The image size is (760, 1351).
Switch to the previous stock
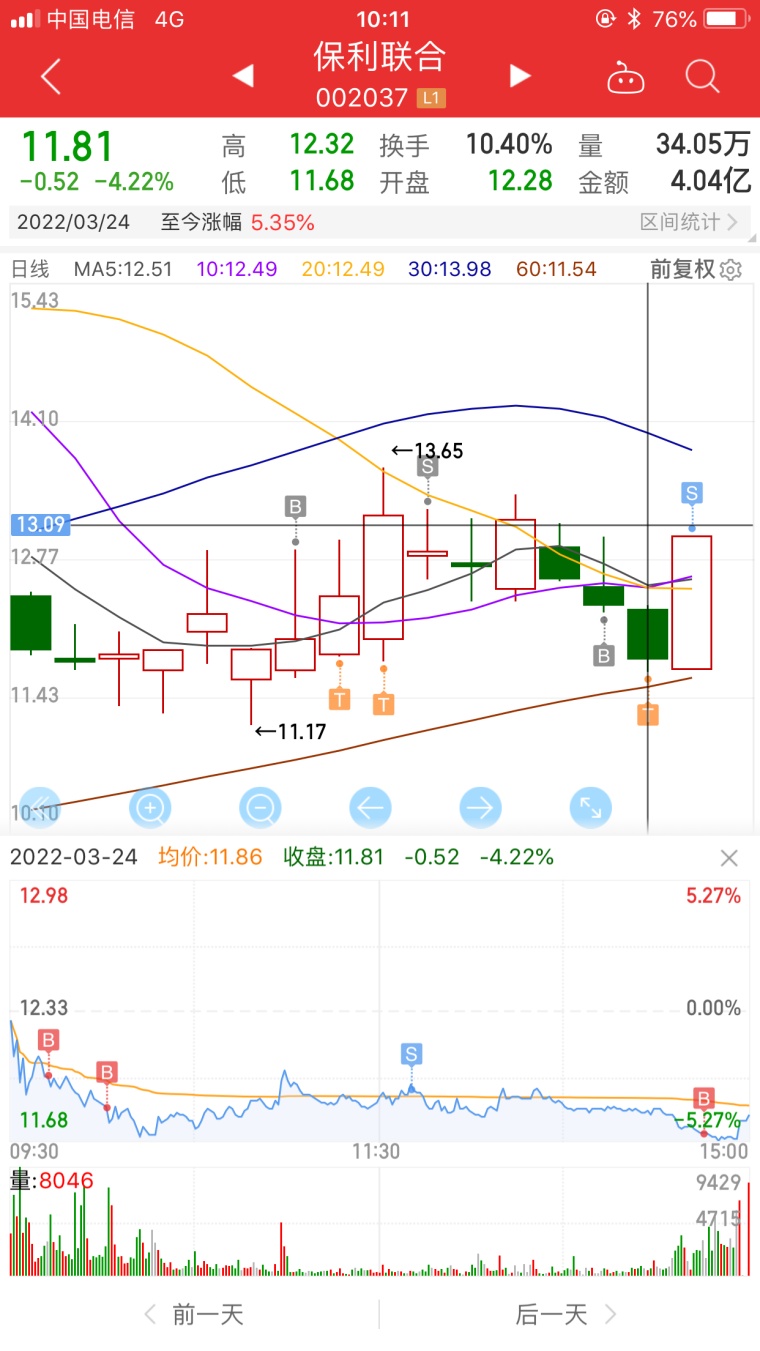tap(242, 76)
